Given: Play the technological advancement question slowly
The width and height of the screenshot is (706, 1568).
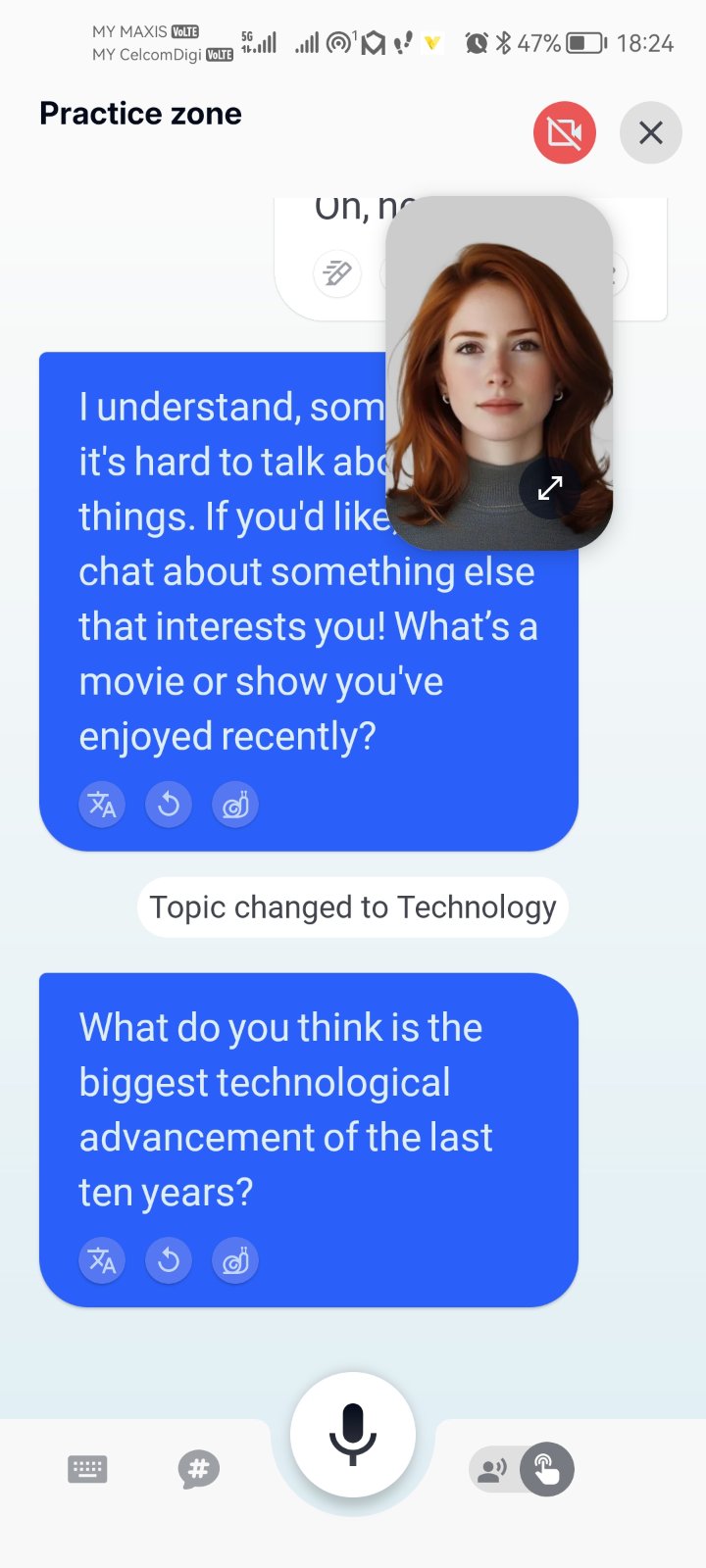Looking at the screenshot, I should point(235,1260).
